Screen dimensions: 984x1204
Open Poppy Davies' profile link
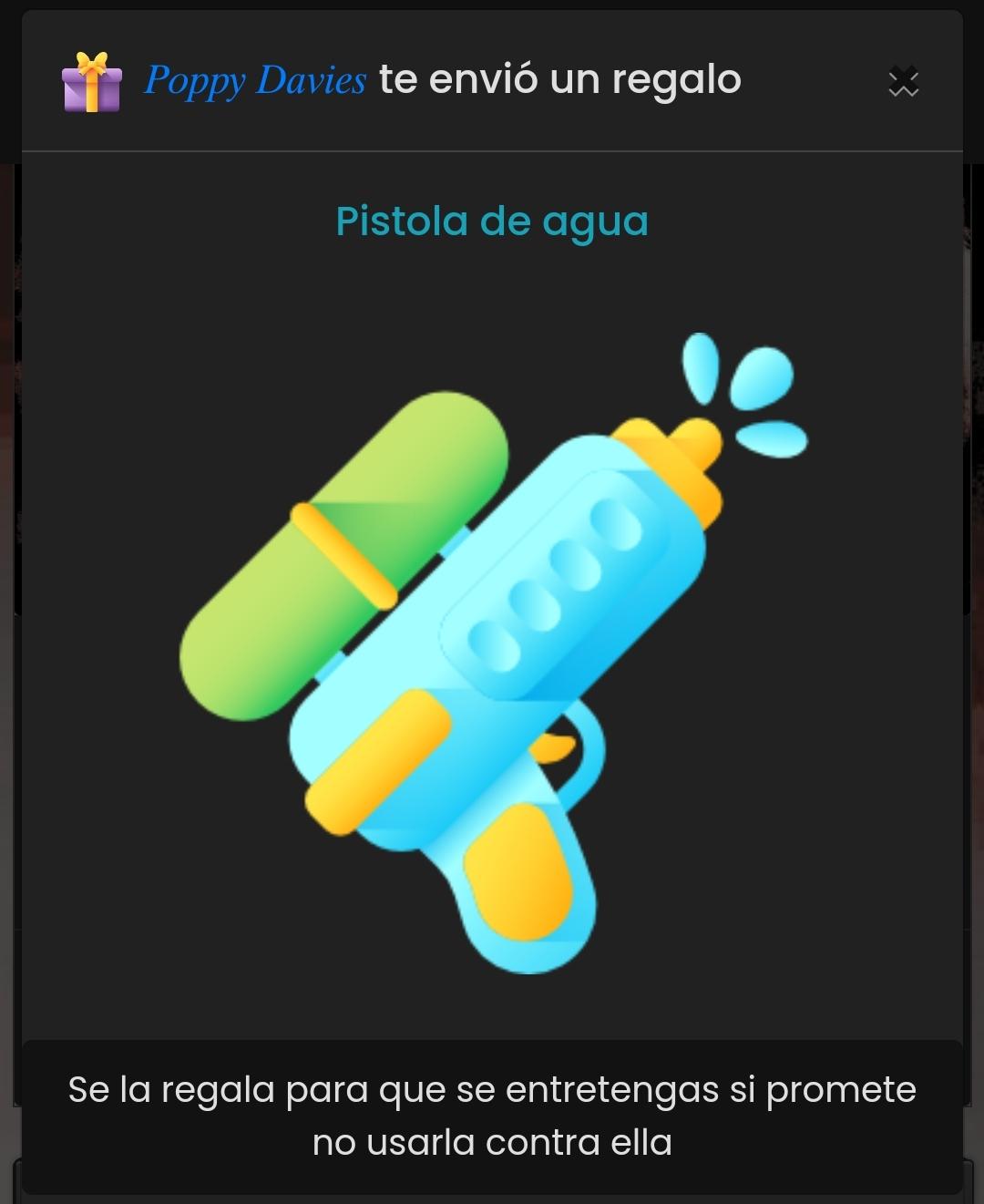coord(255,81)
